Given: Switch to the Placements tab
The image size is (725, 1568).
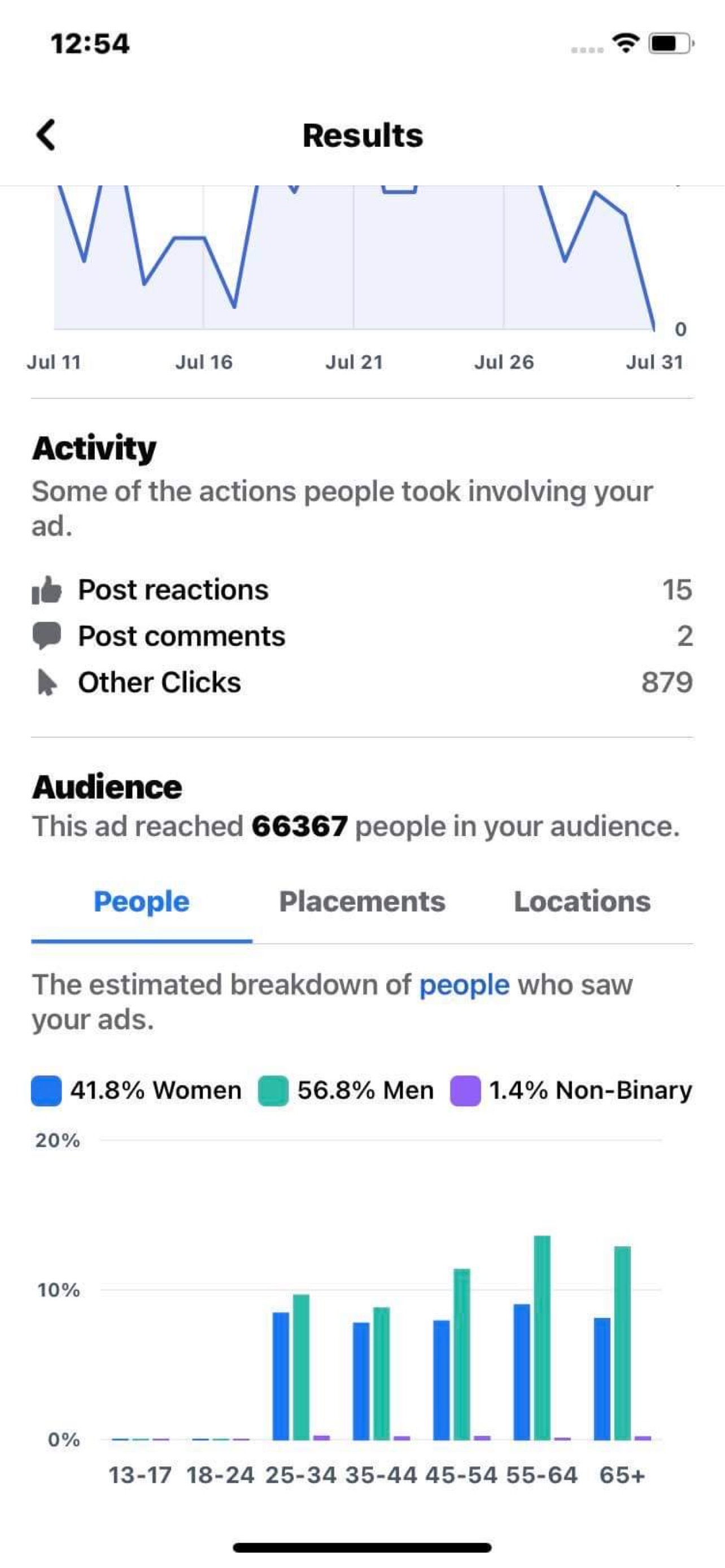Looking at the screenshot, I should click(x=362, y=901).
